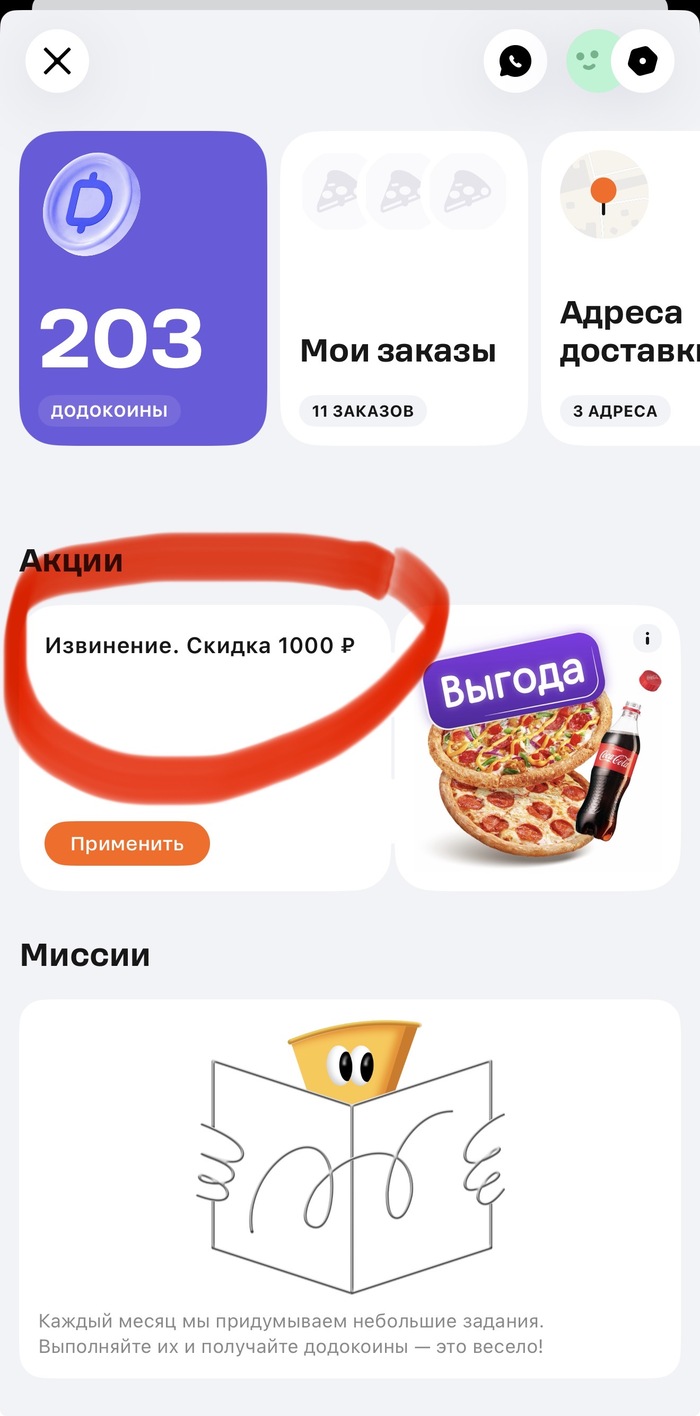This screenshot has height=1416, width=700.
Task: Tap Применить on the 1000 ₽ discount
Action: pos(127,843)
